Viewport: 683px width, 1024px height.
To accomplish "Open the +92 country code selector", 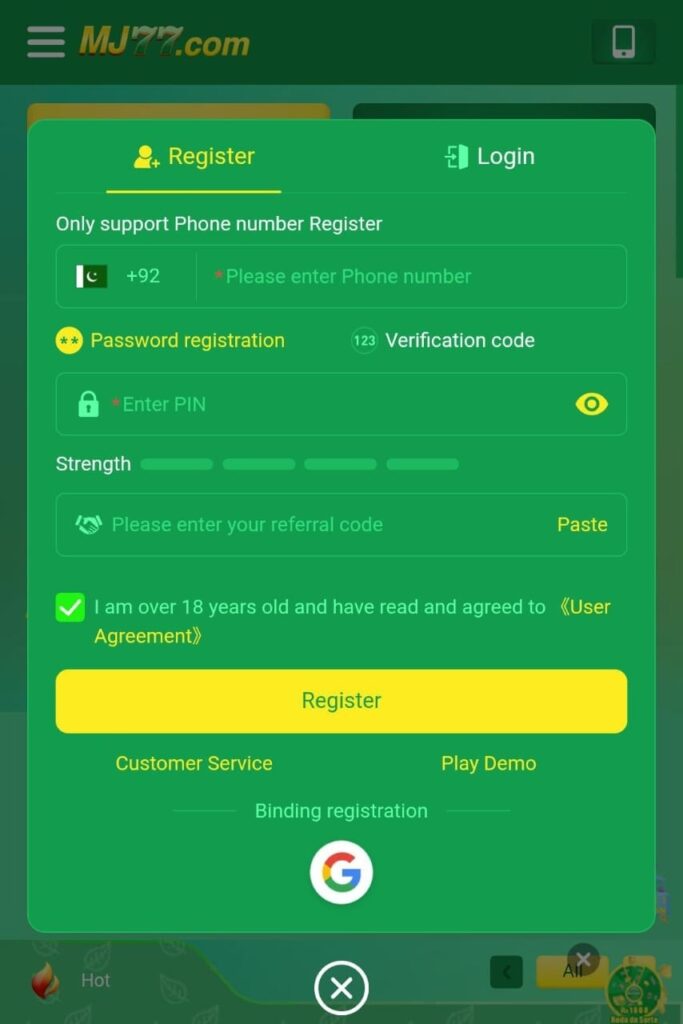I will pyautogui.click(x=122, y=277).
